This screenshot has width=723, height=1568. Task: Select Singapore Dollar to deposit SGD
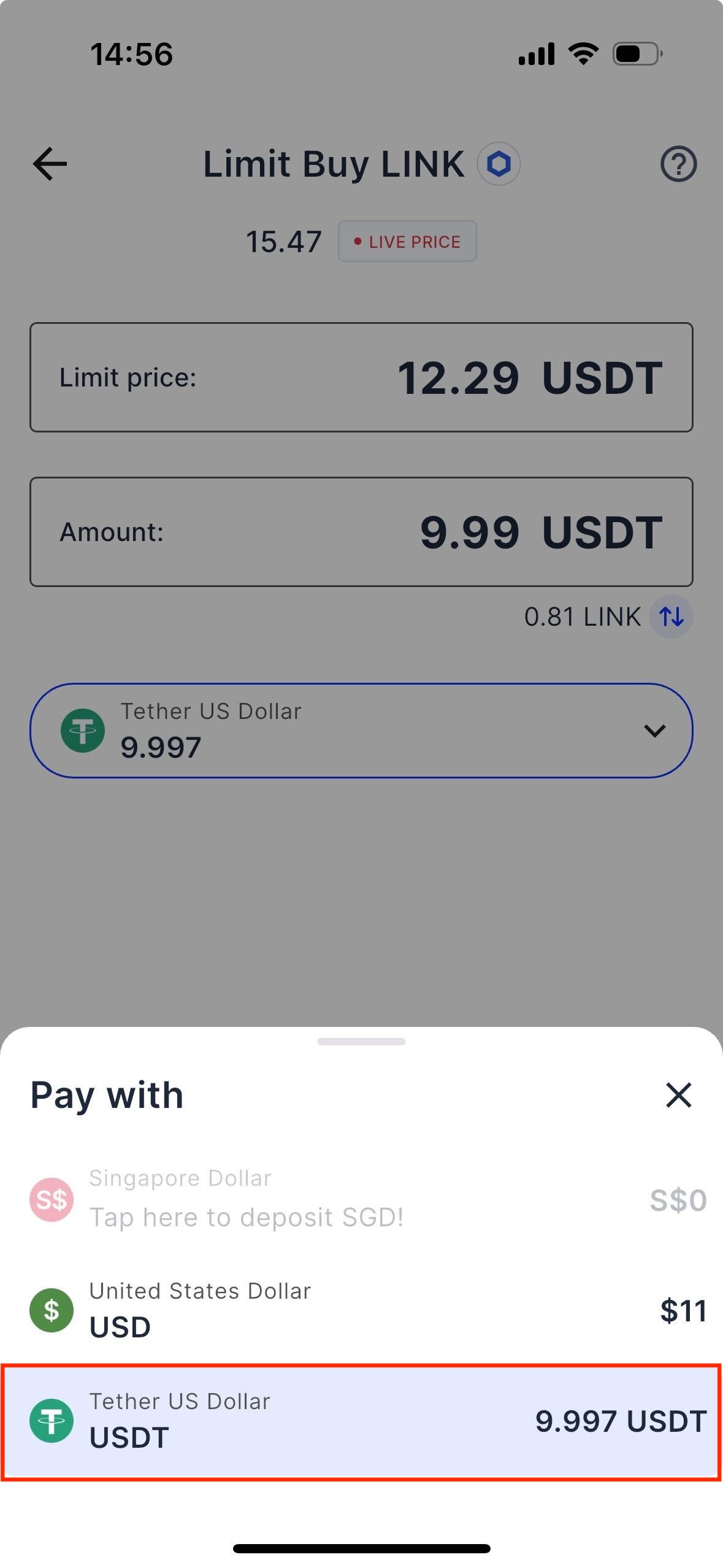[361, 1199]
